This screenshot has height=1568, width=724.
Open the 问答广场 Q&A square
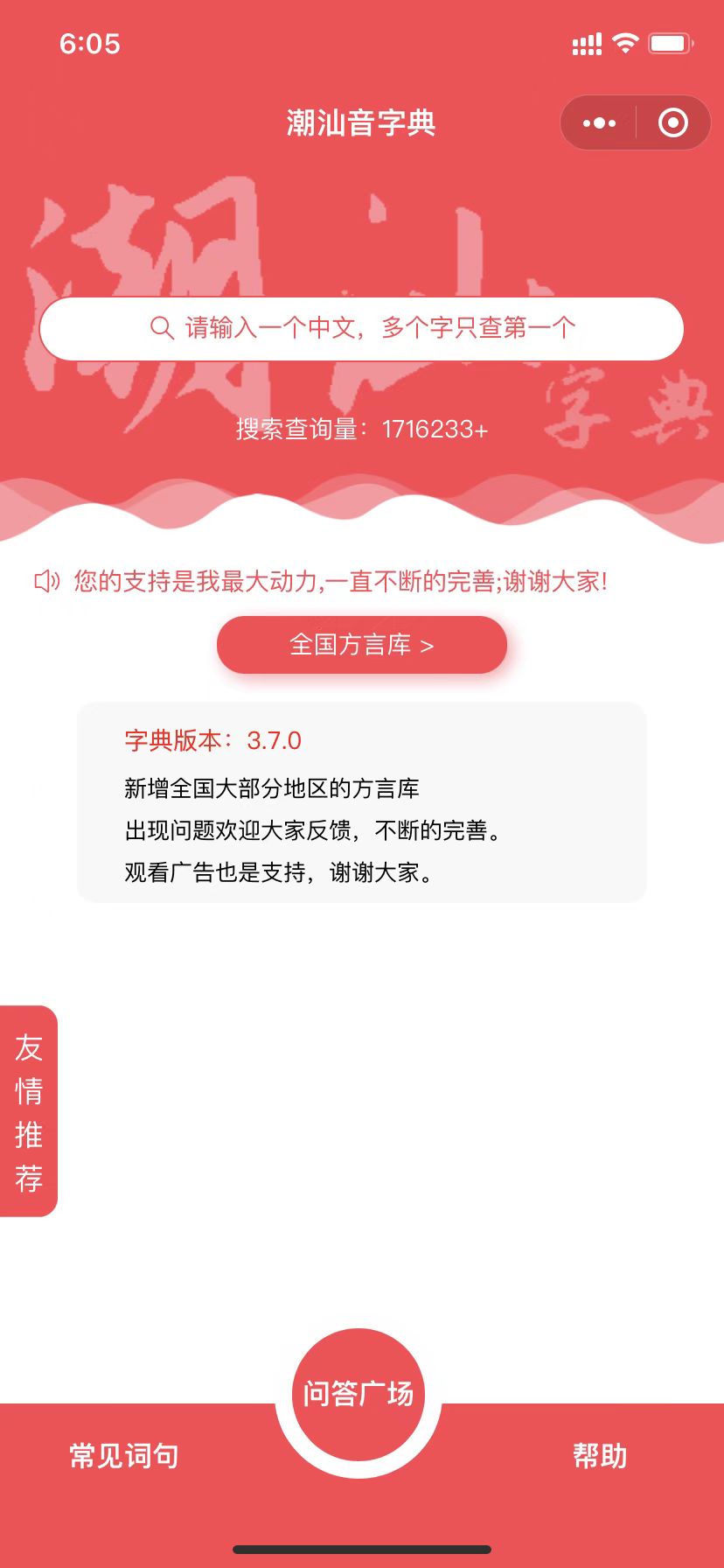(x=358, y=1393)
